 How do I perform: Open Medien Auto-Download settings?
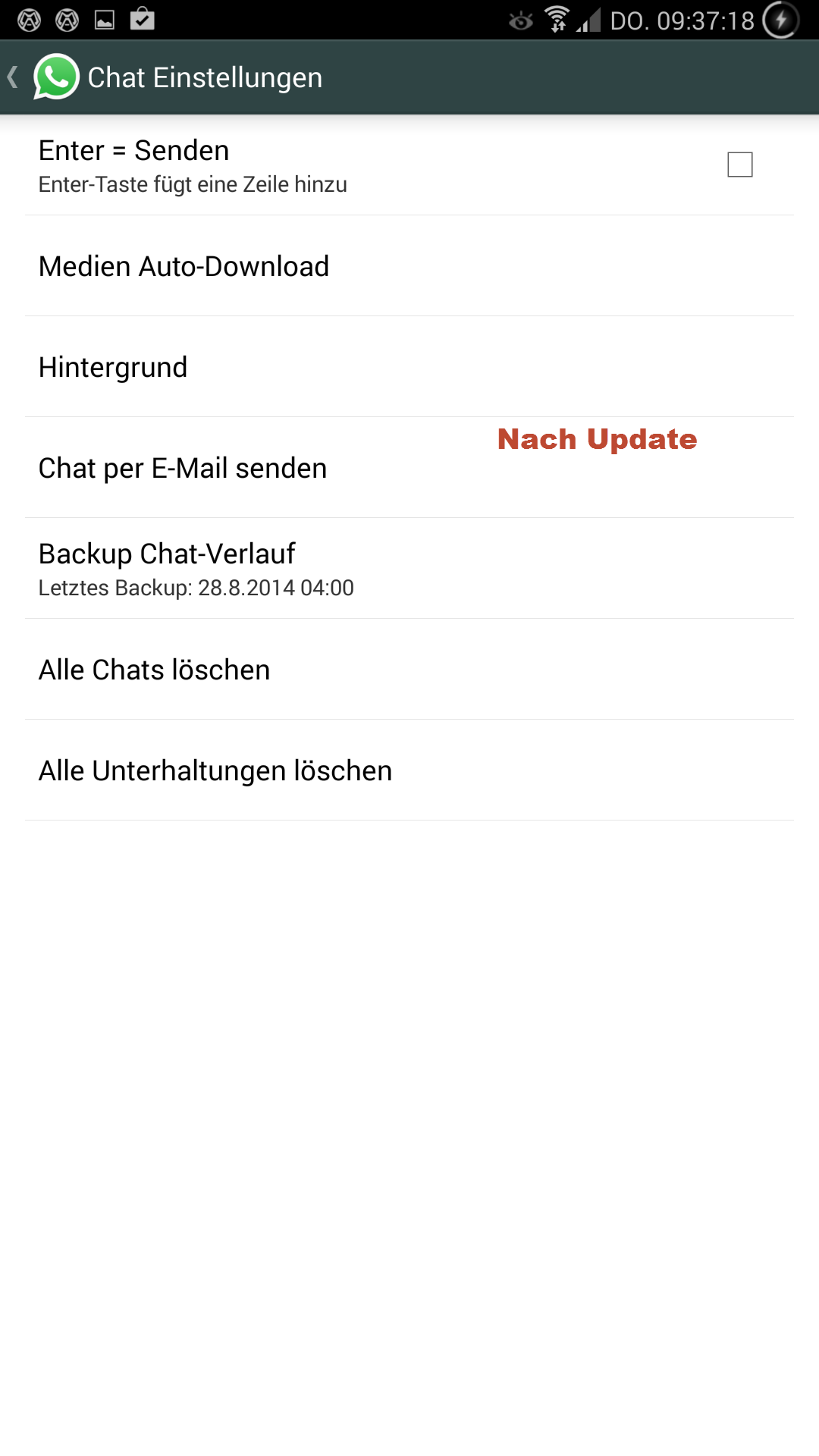tap(409, 266)
